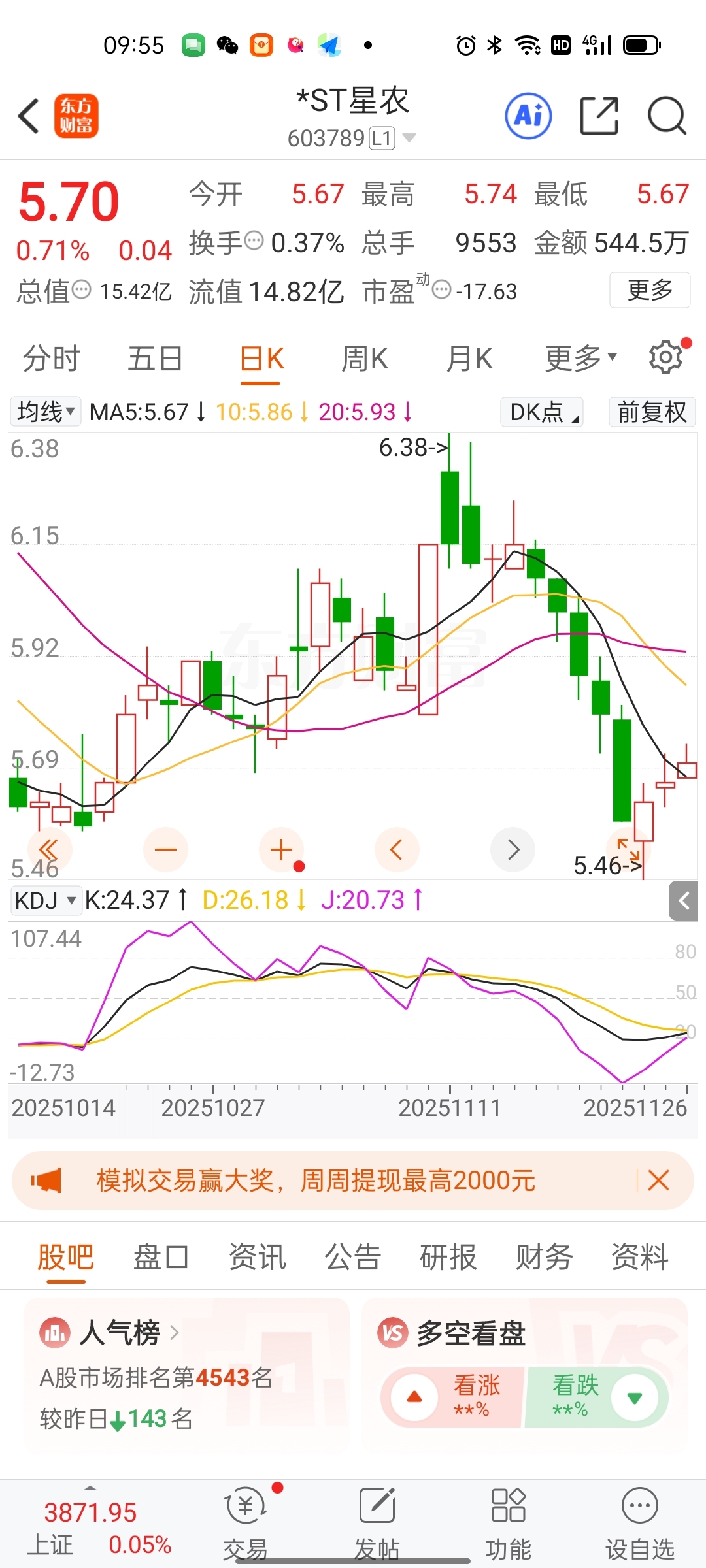The width and height of the screenshot is (706, 1568).
Task: Open the 公告 section tab
Action: (352, 1257)
